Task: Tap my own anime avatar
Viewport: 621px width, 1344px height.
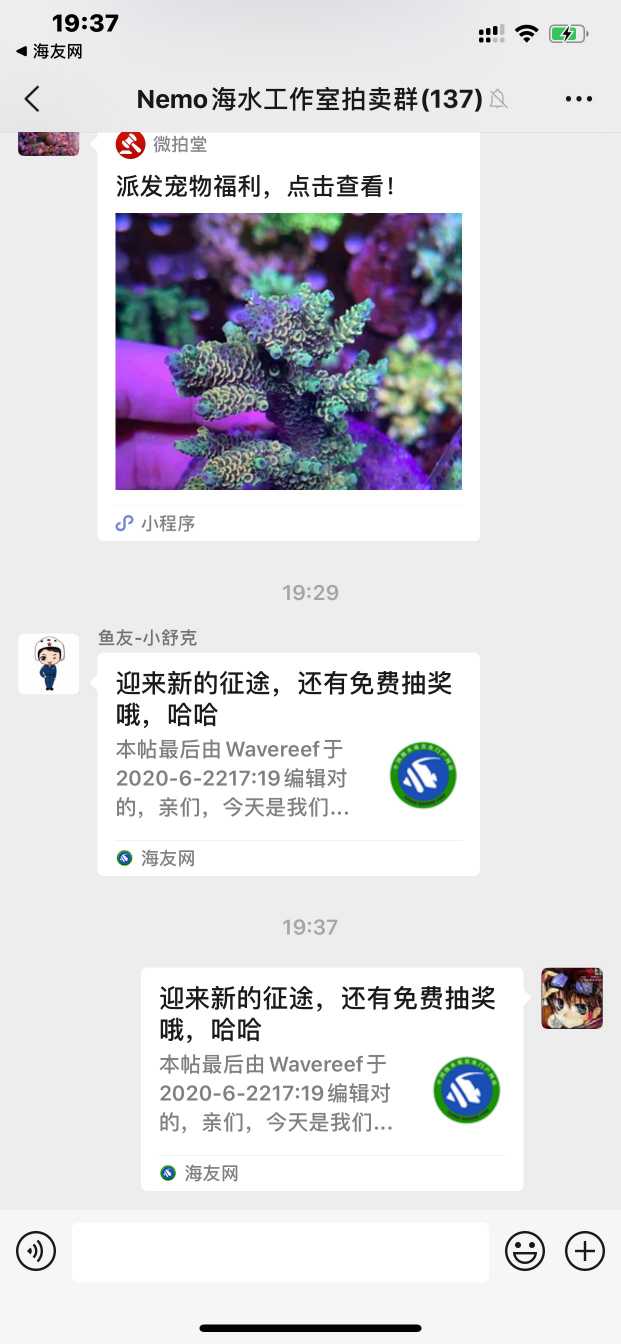Action: tap(572, 998)
